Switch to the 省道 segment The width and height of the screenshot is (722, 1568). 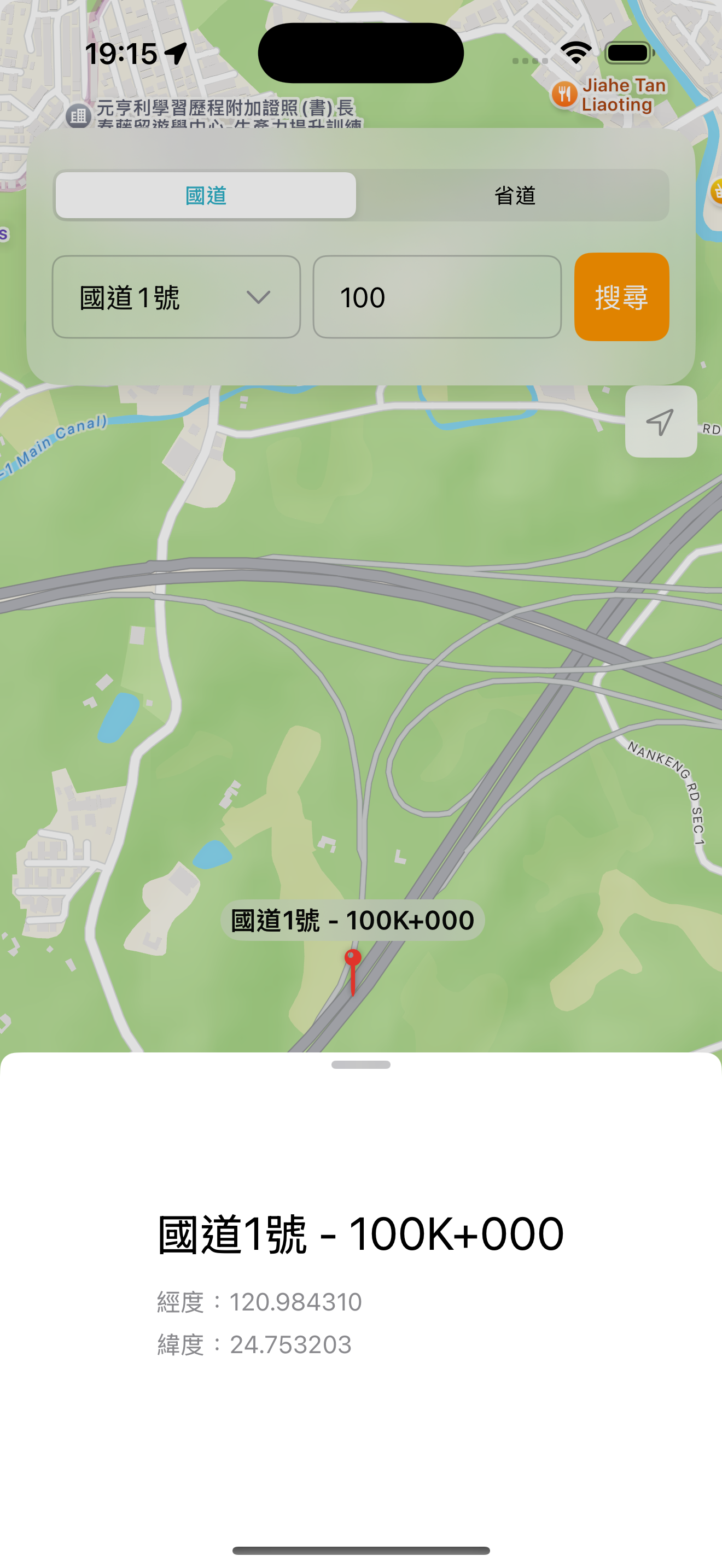click(514, 195)
